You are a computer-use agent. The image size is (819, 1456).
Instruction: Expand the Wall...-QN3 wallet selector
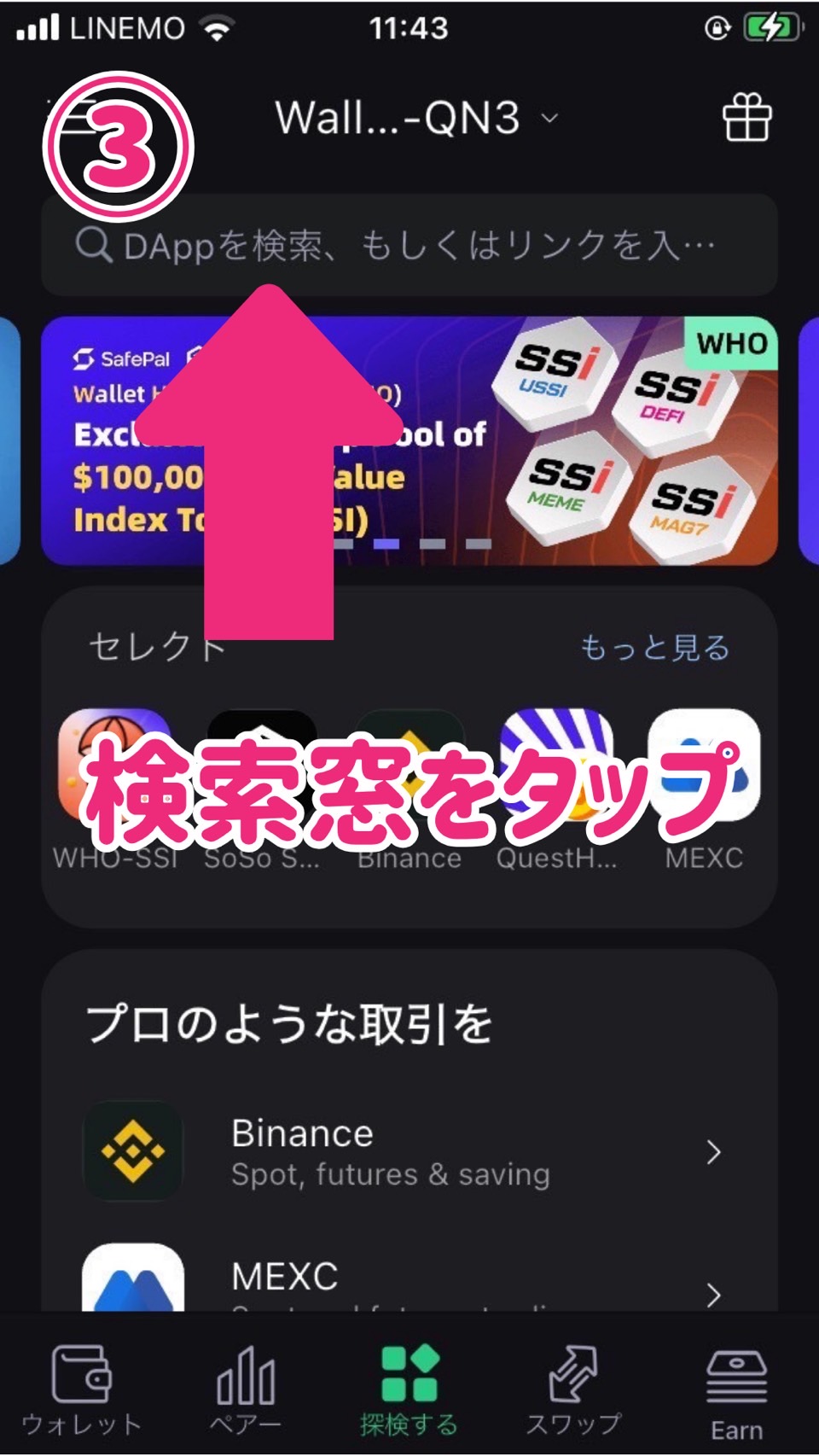point(415,118)
